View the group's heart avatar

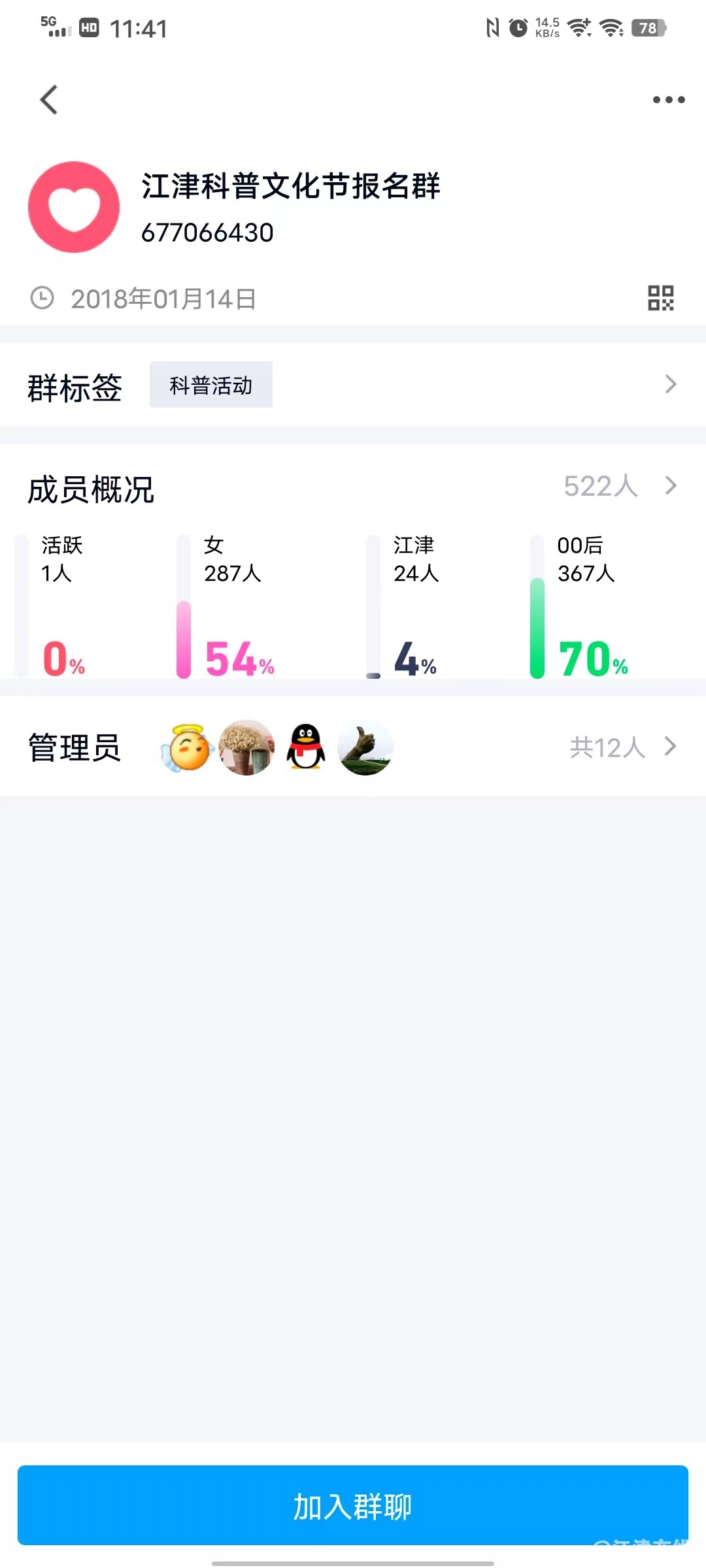pos(74,207)
